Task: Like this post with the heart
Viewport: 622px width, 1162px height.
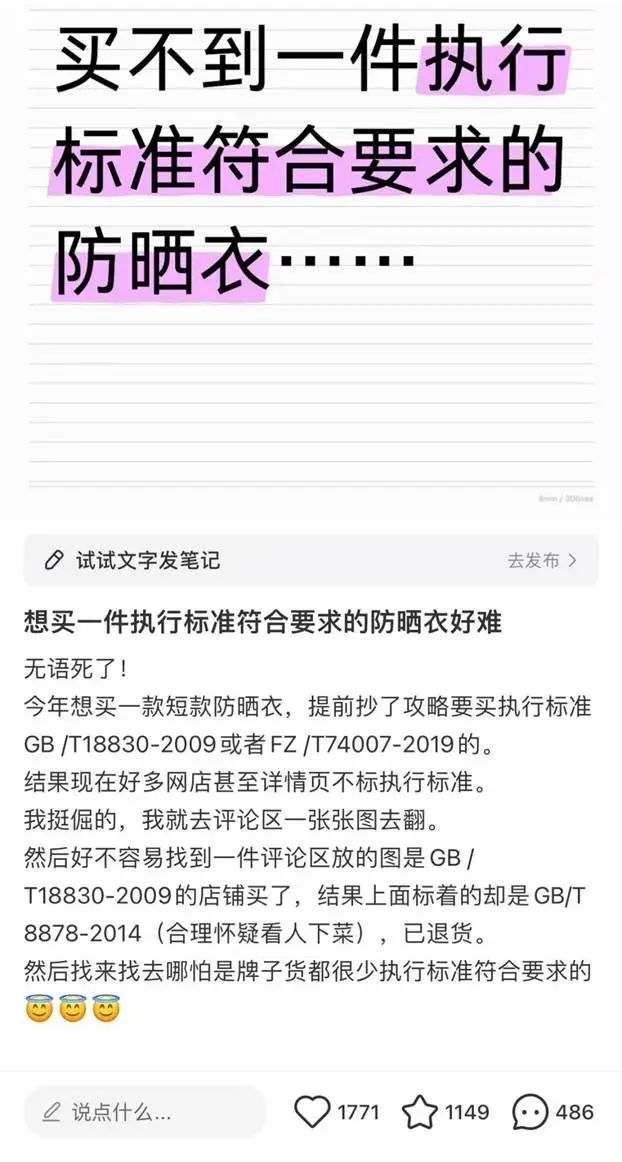Action: (313, 1112)
